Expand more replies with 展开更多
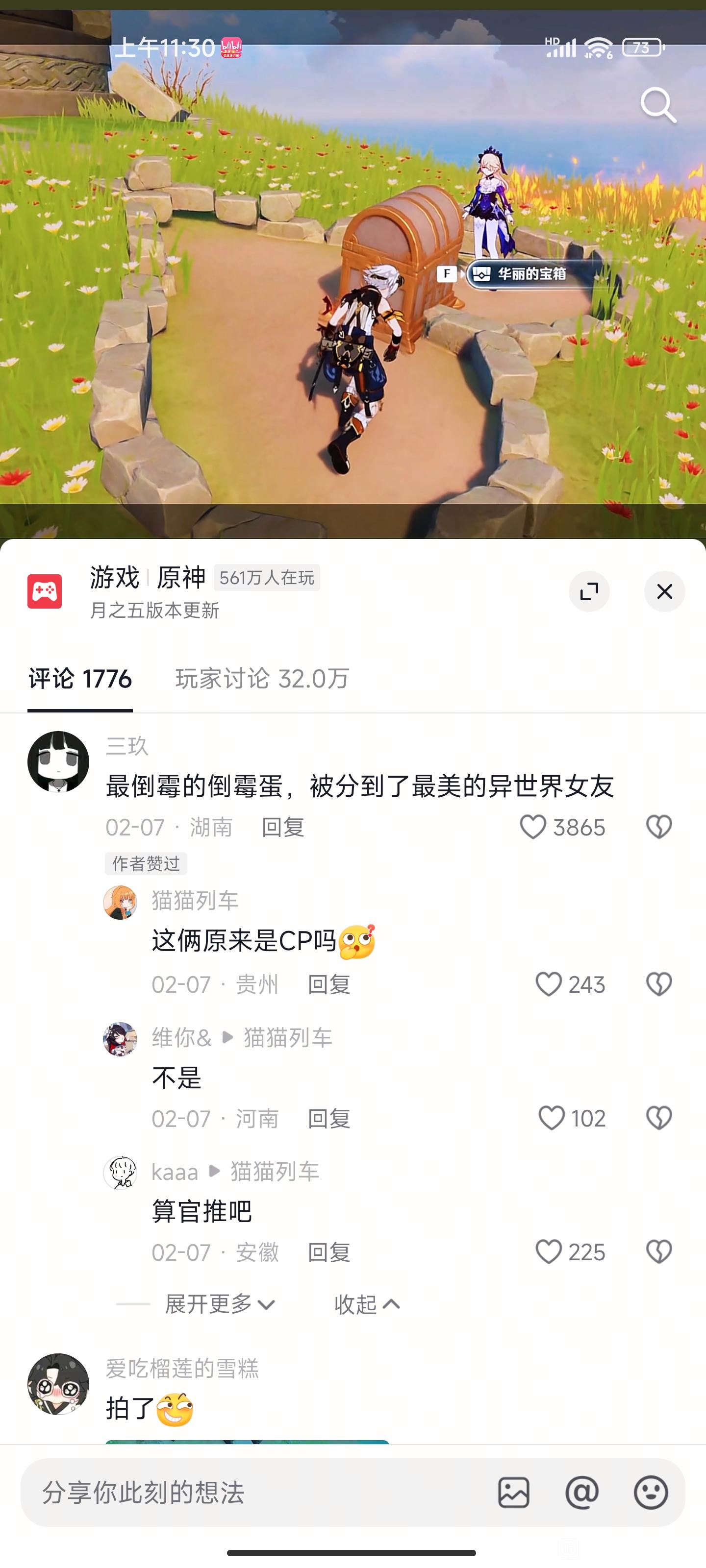 pyautogui.click(x=219, y=1304)
